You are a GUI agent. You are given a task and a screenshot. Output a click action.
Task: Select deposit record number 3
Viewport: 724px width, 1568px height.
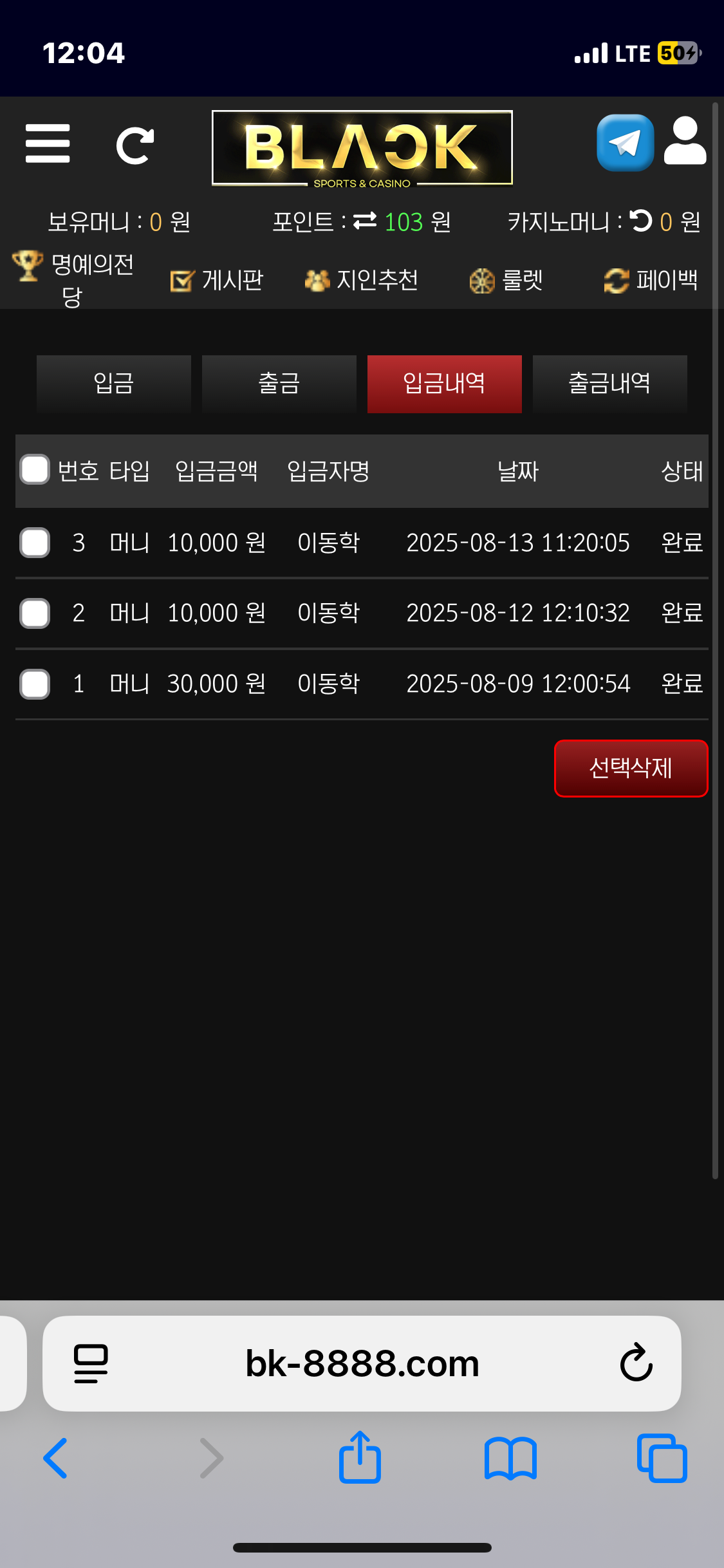click(x=35, y=543)
